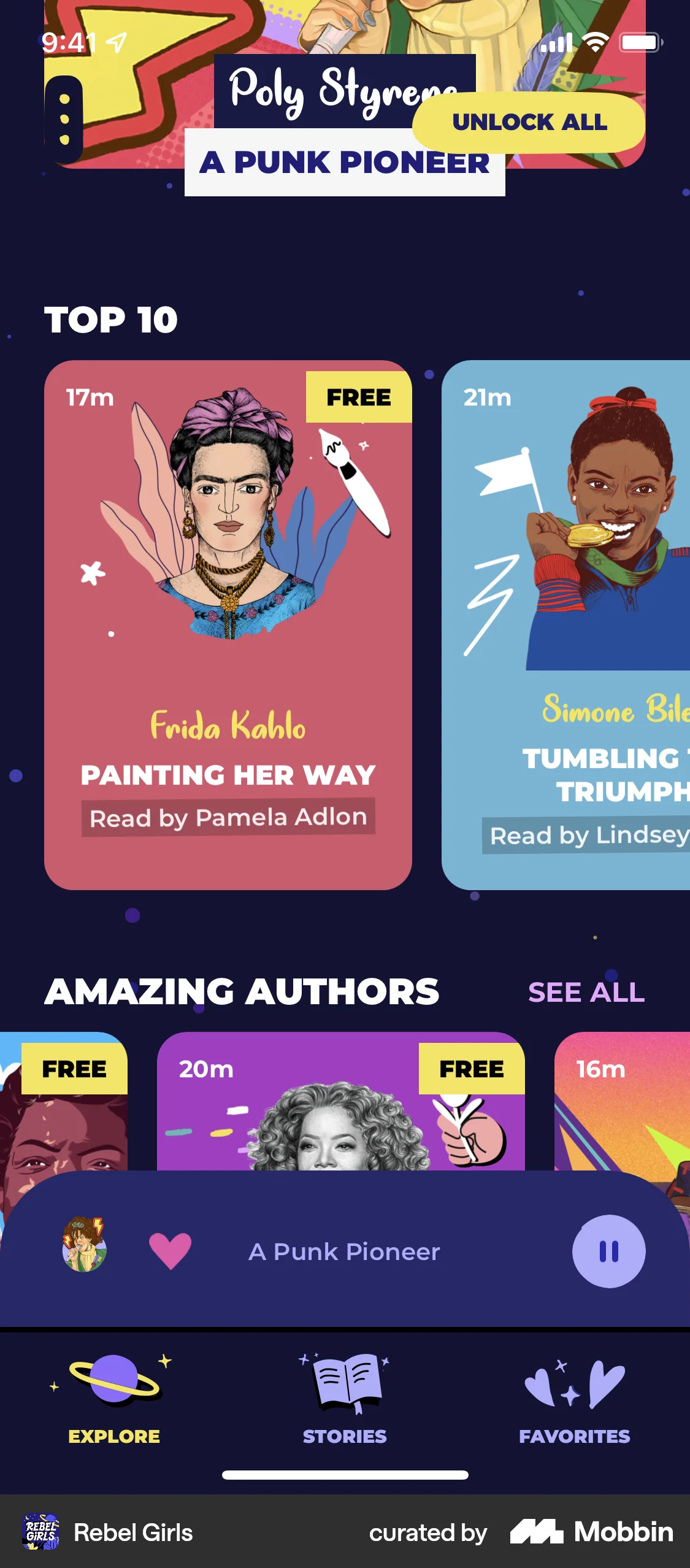Toggle the FREE badge on Frida Kahlo's card
Image resolution: width=690 pixels, height=1568 pixels.
point(358,398)
